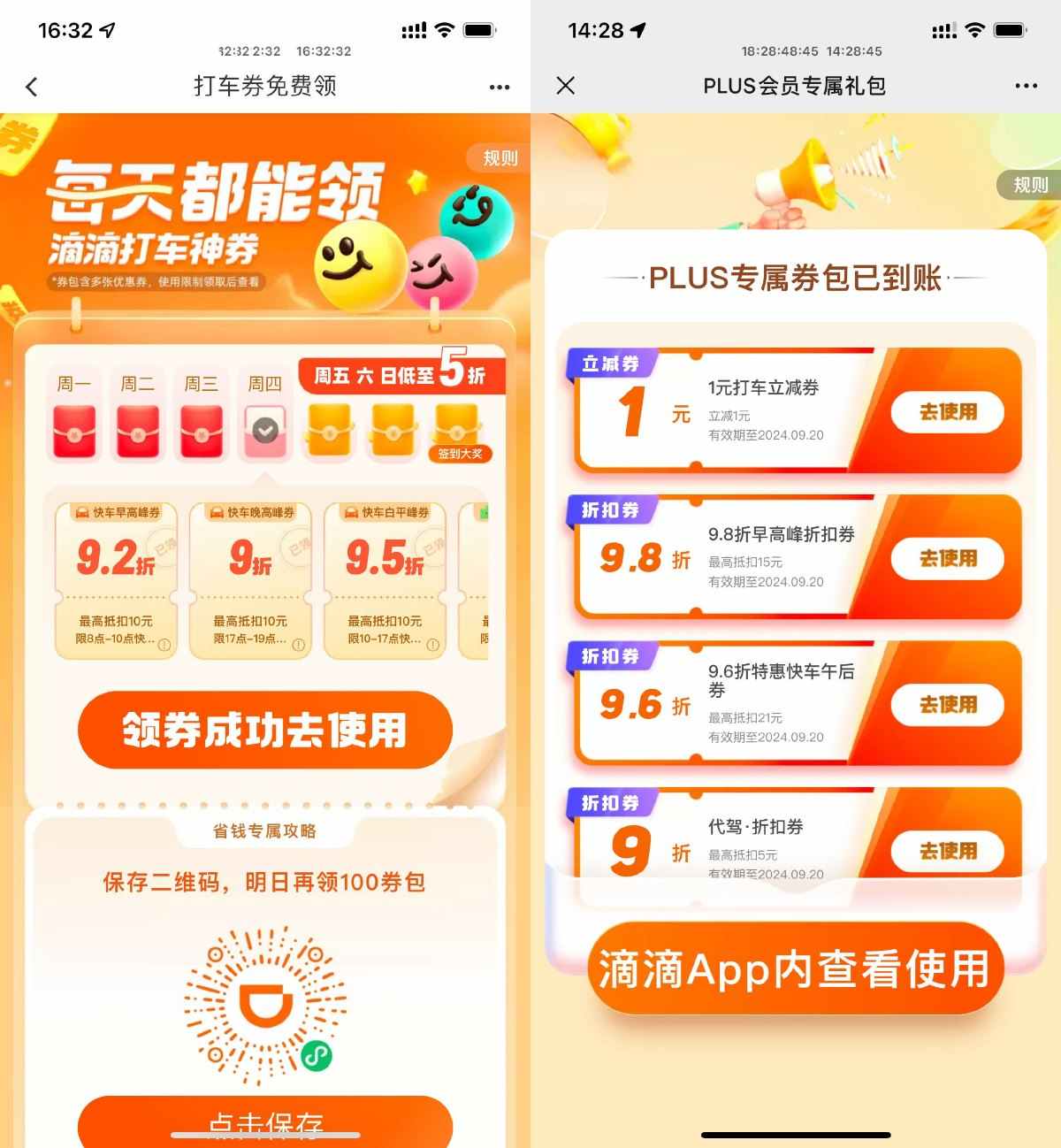
Task: Use the 9.8折早高峰折扣券 via 去使用
Action: 948,559
